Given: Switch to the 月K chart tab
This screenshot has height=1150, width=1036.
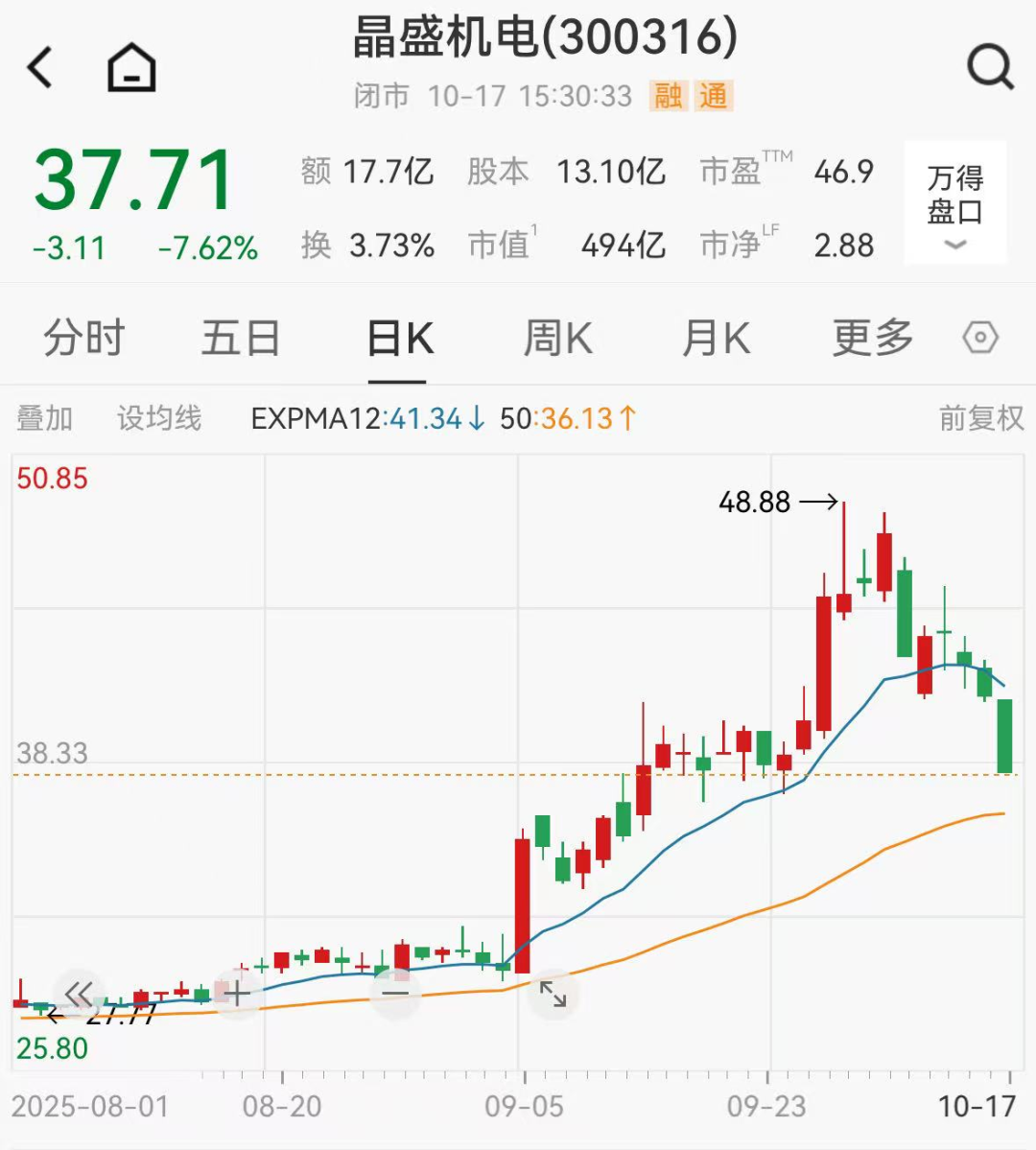Looking at the screenshot, I should point(715,339).
